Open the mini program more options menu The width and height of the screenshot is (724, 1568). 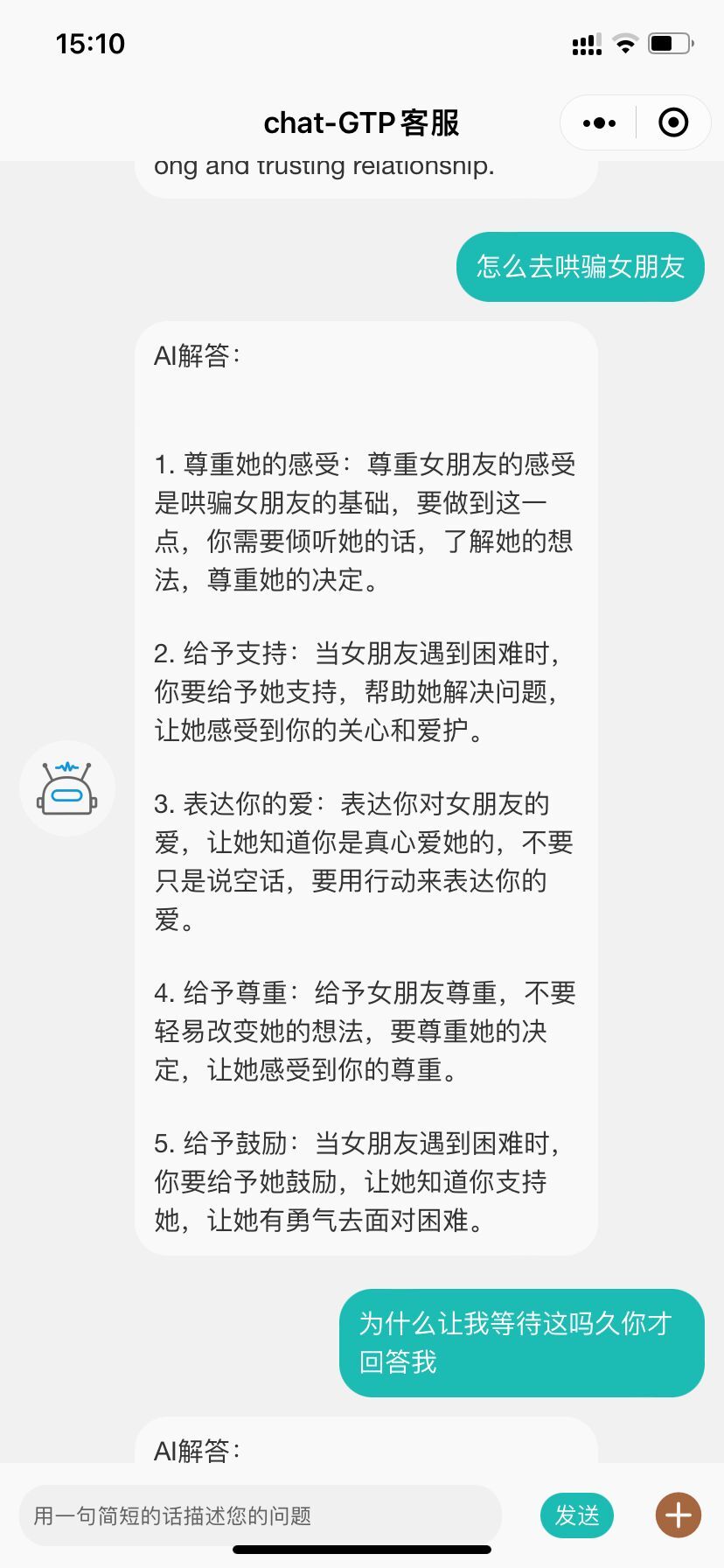point(599,123)
